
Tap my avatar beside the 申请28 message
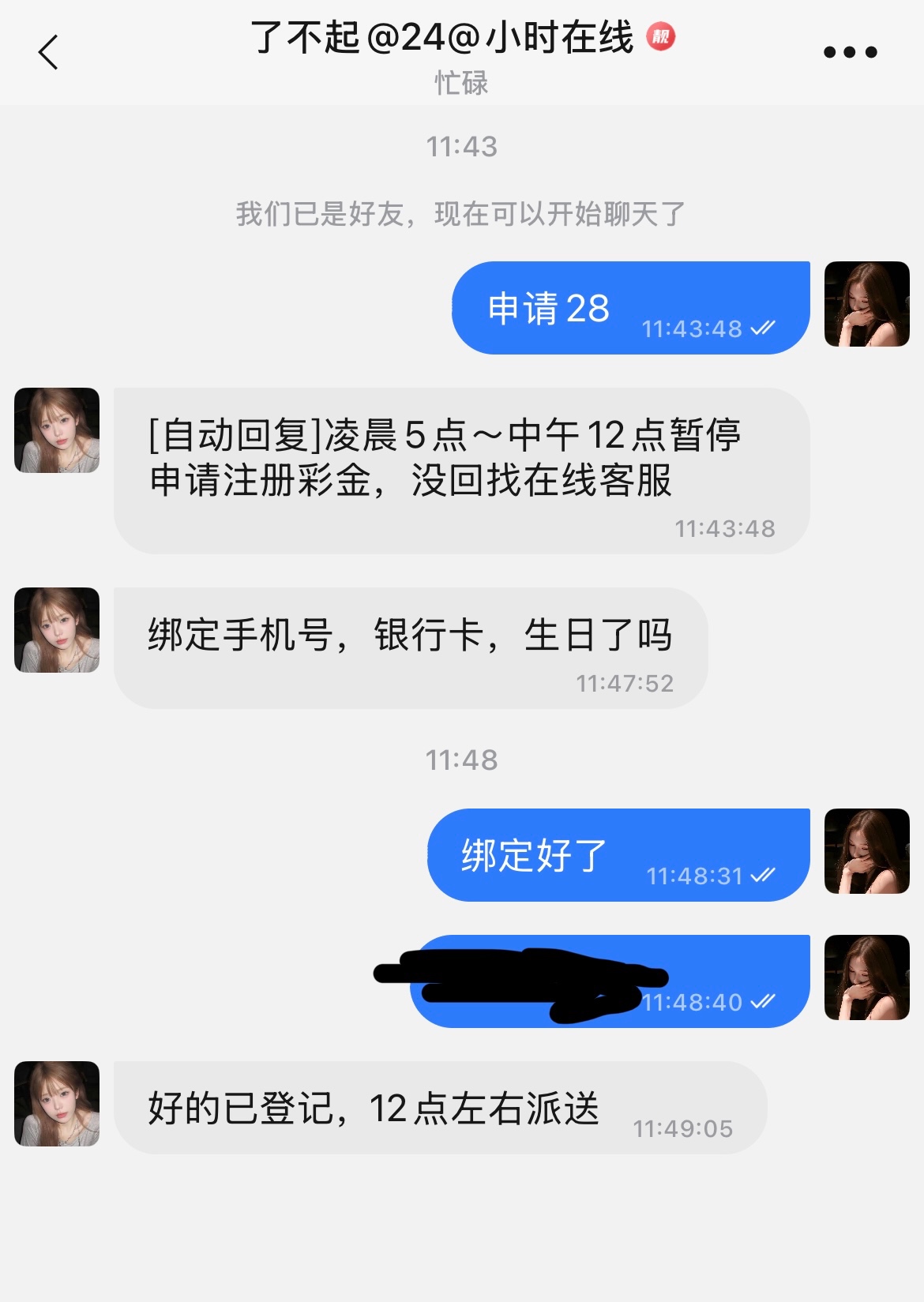(866, 304)
